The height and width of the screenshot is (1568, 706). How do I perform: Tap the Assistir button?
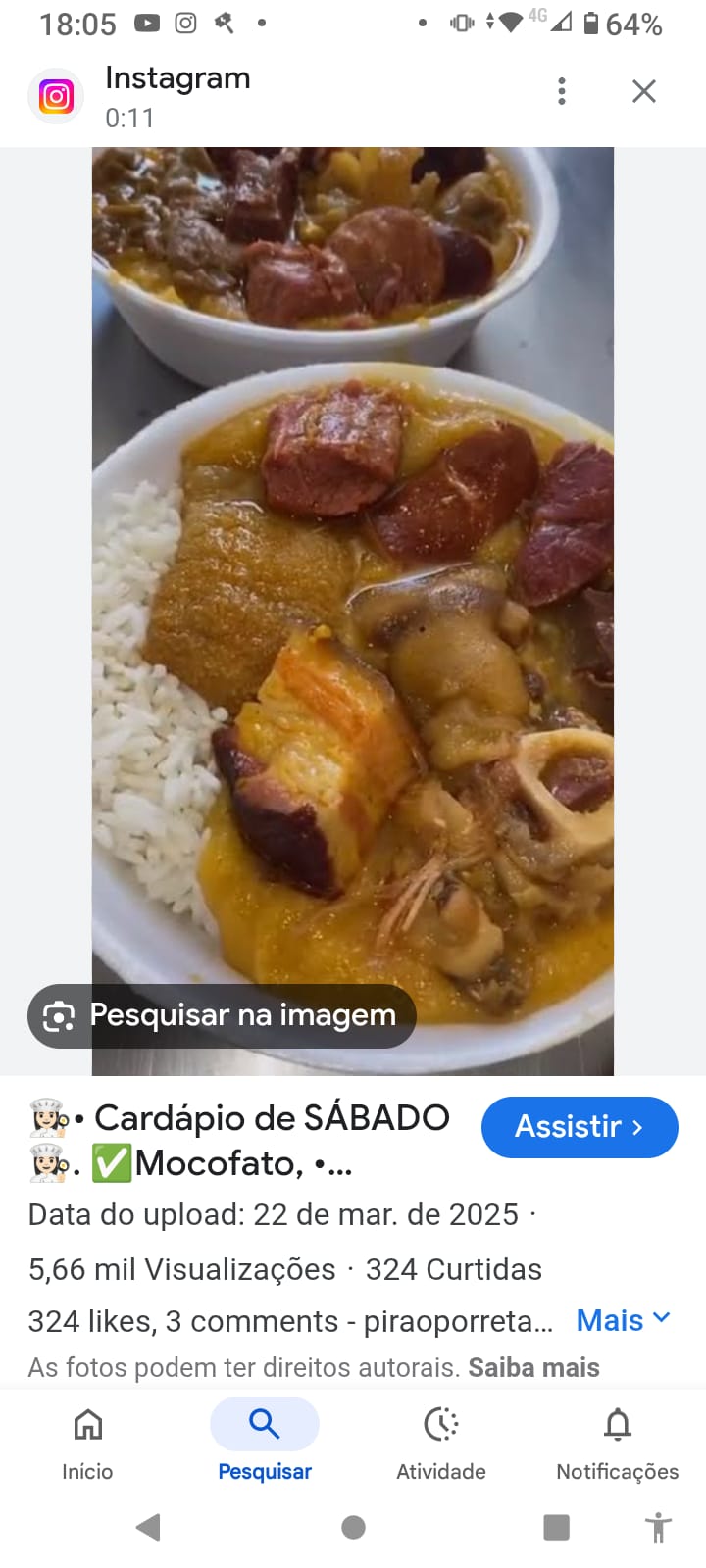click(580, 1127)
